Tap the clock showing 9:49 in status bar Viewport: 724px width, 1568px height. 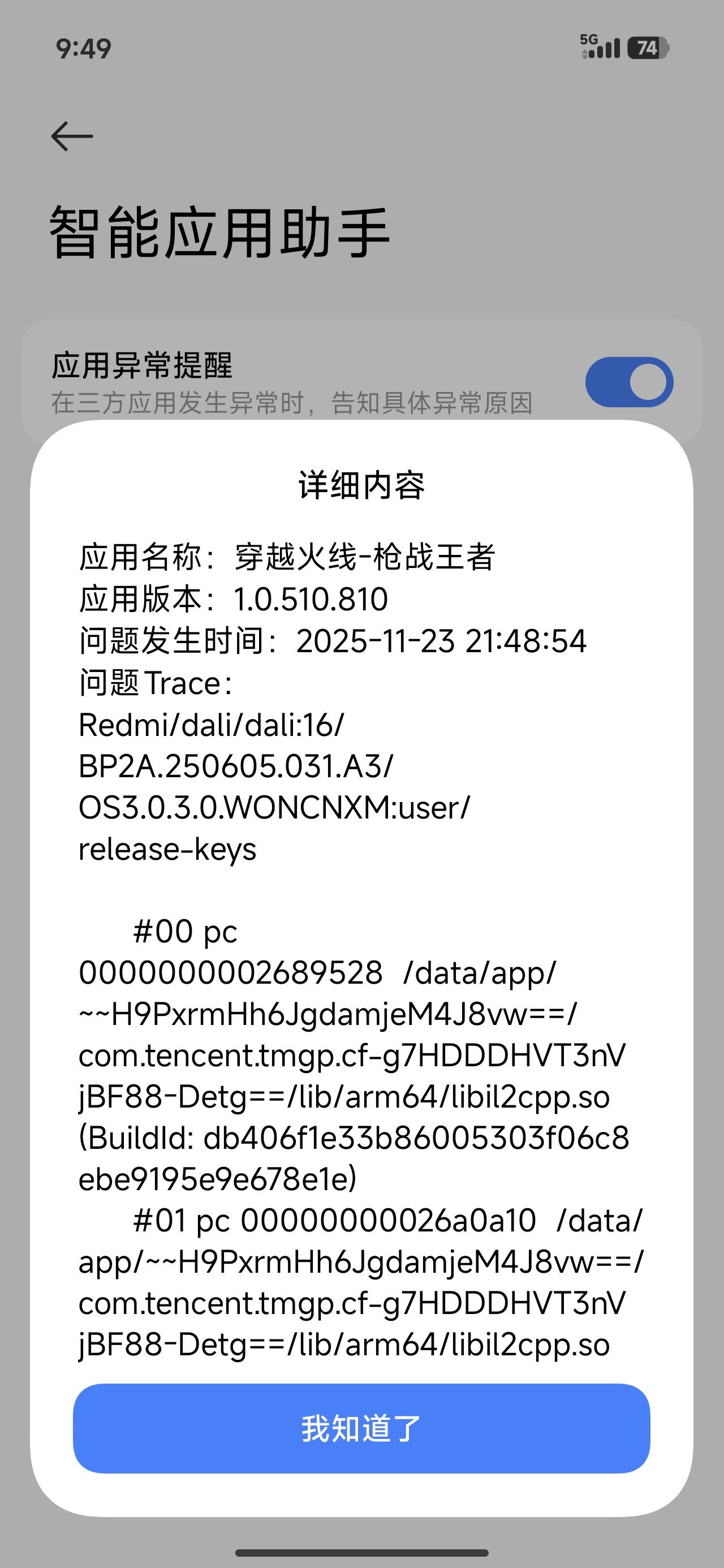click(x=83, y=49)
